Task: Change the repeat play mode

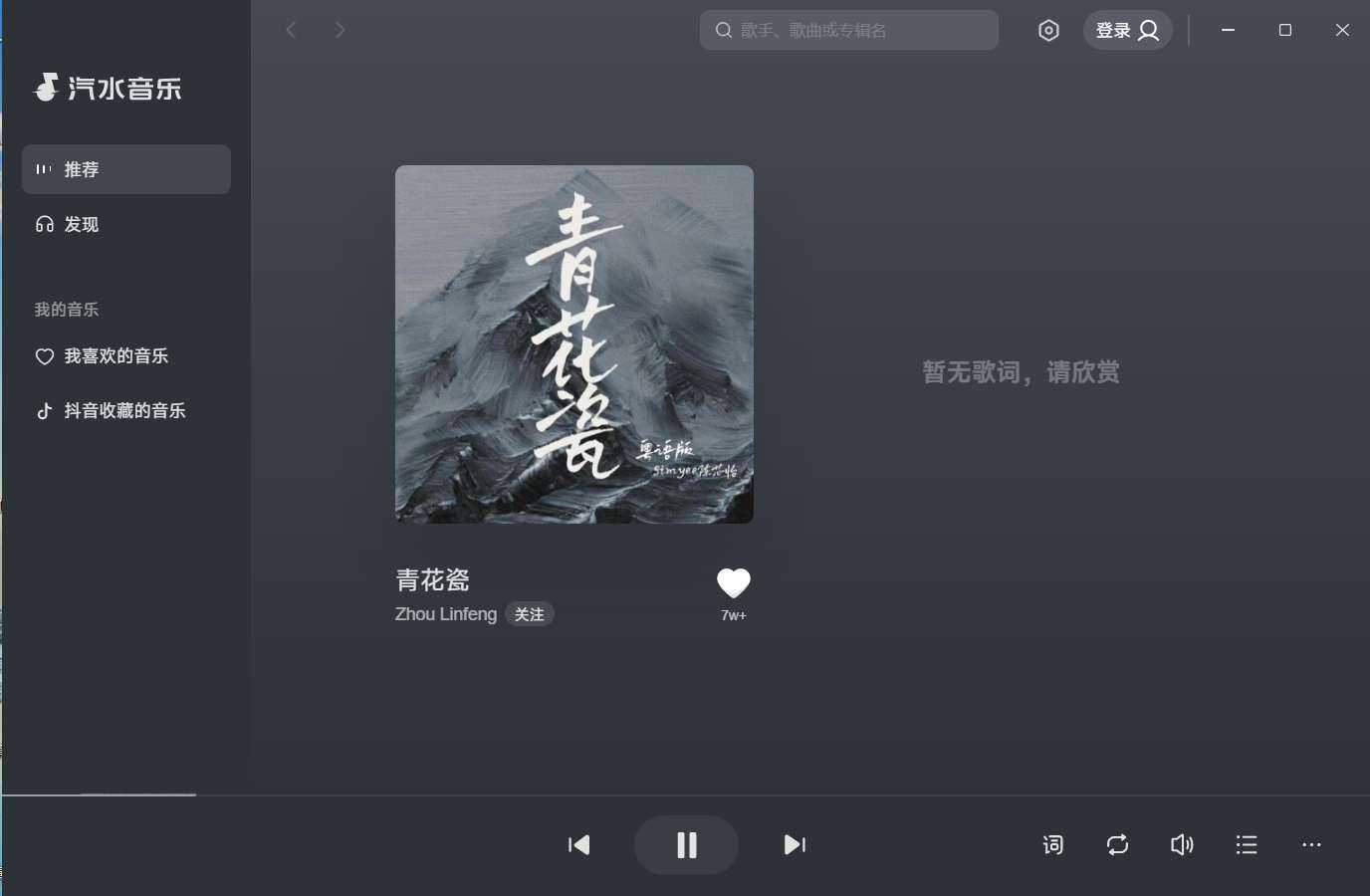Action: coord(1117,845)
